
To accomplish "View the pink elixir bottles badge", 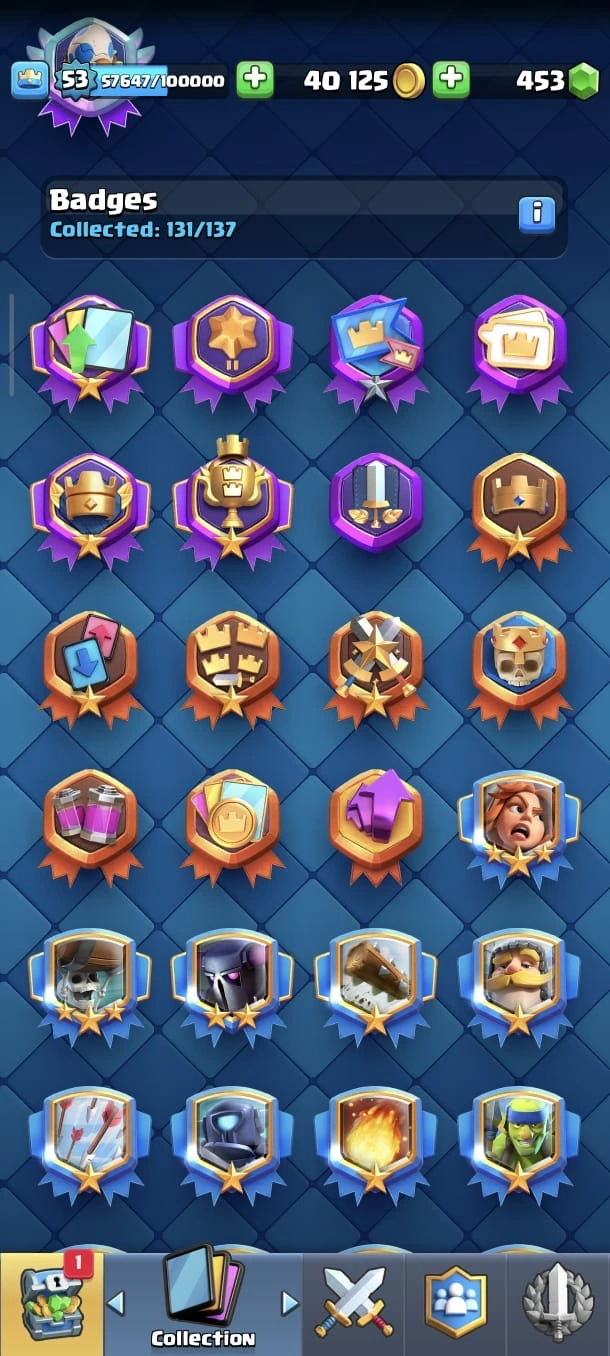I will (x=90, y=821).
